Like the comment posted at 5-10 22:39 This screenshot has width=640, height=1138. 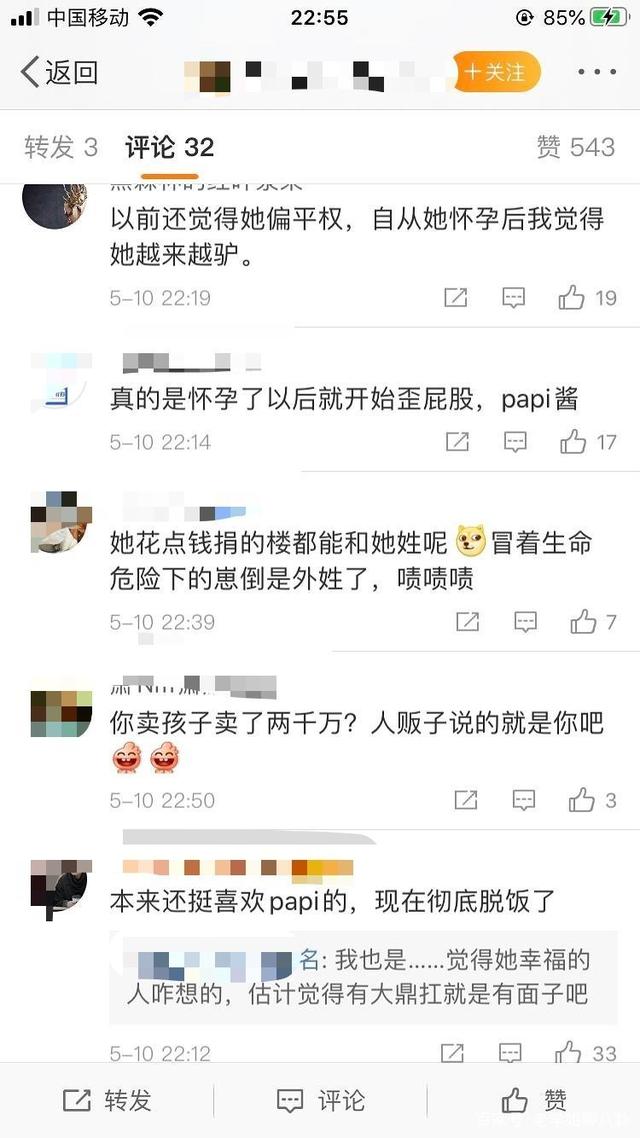(x=593, y=622)
